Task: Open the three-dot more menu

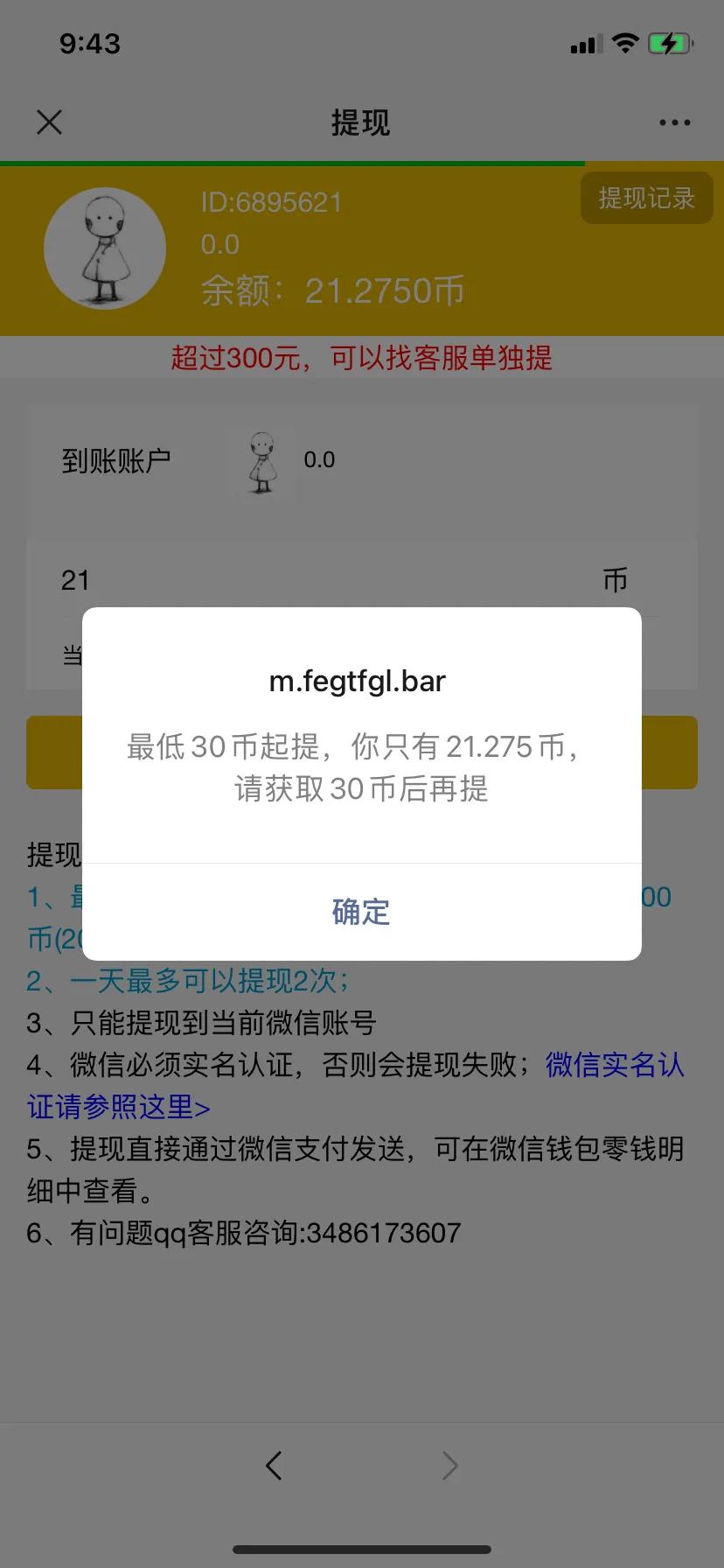Action: coord(674,122)
